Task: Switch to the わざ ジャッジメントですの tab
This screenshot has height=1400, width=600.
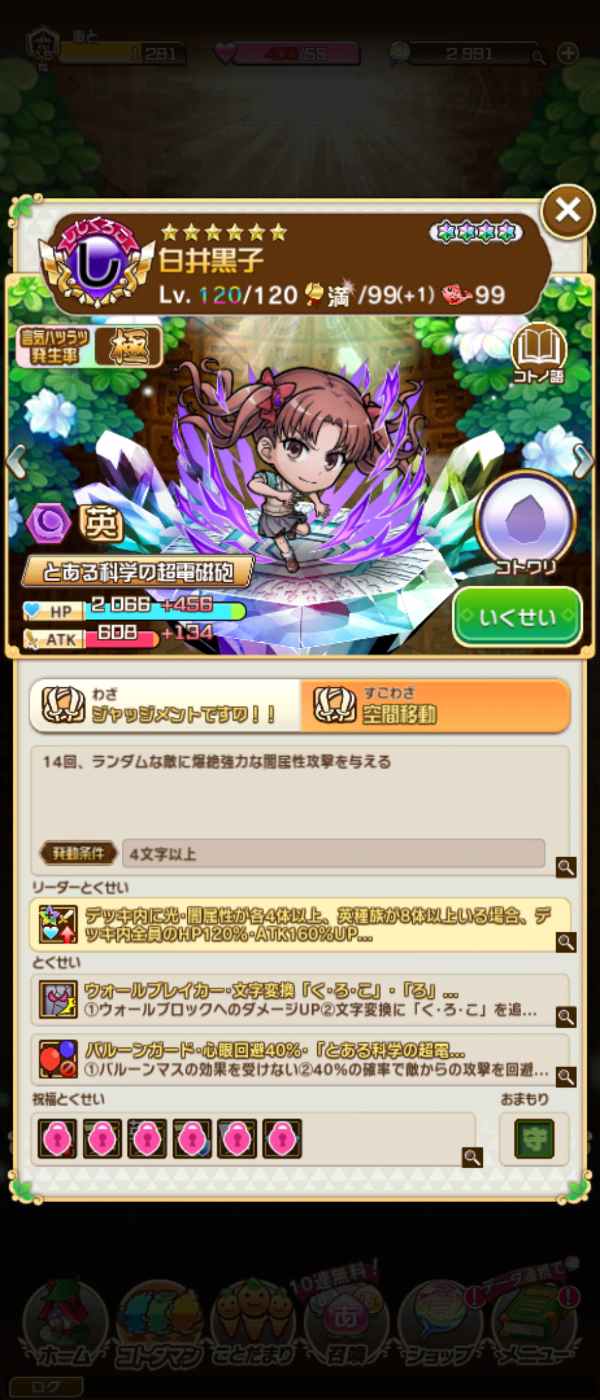Action: 165,706
